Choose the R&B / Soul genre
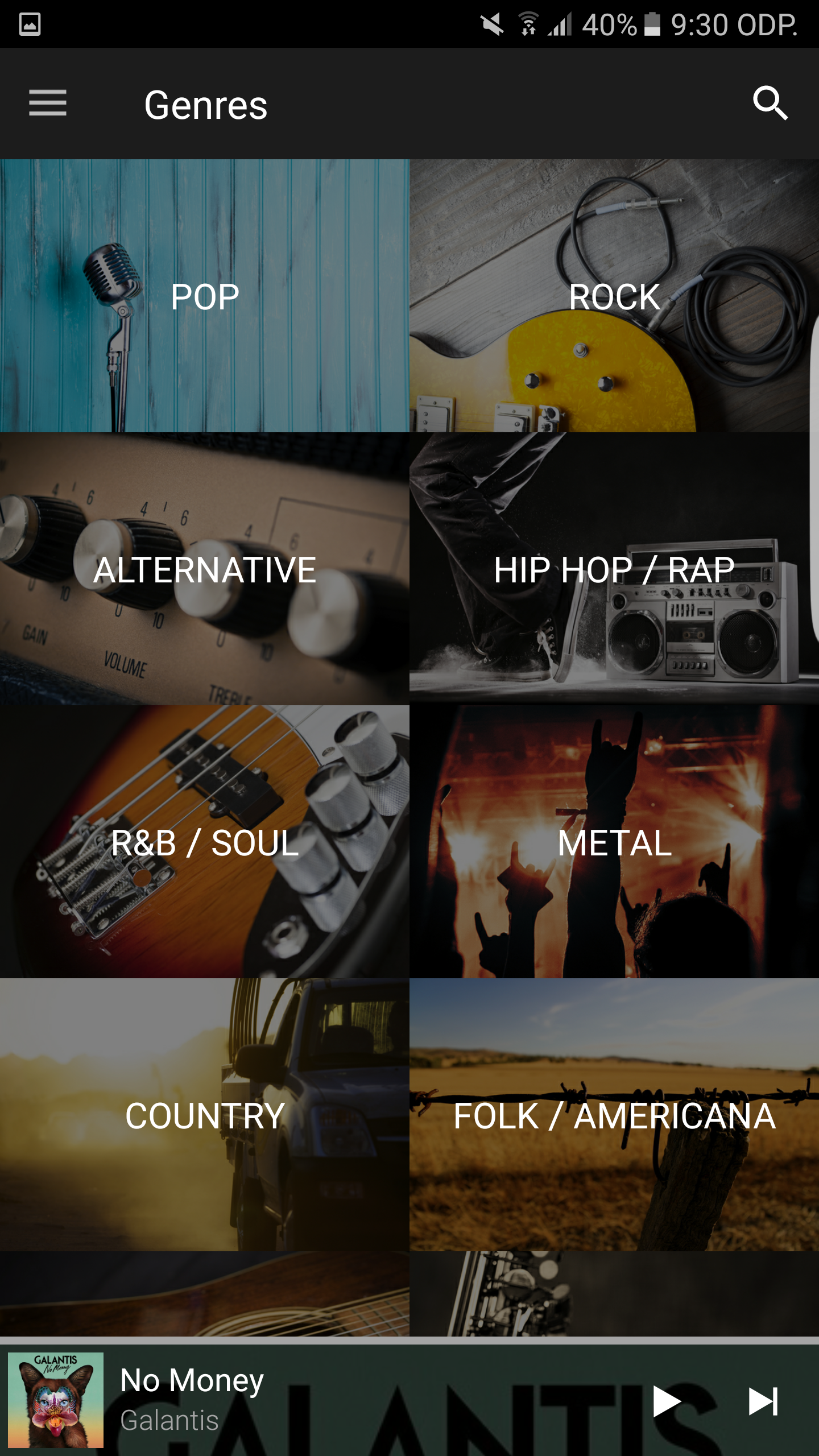Image resolution: width=819 pixels, height=1456 pixels. (x=205, y=842)
